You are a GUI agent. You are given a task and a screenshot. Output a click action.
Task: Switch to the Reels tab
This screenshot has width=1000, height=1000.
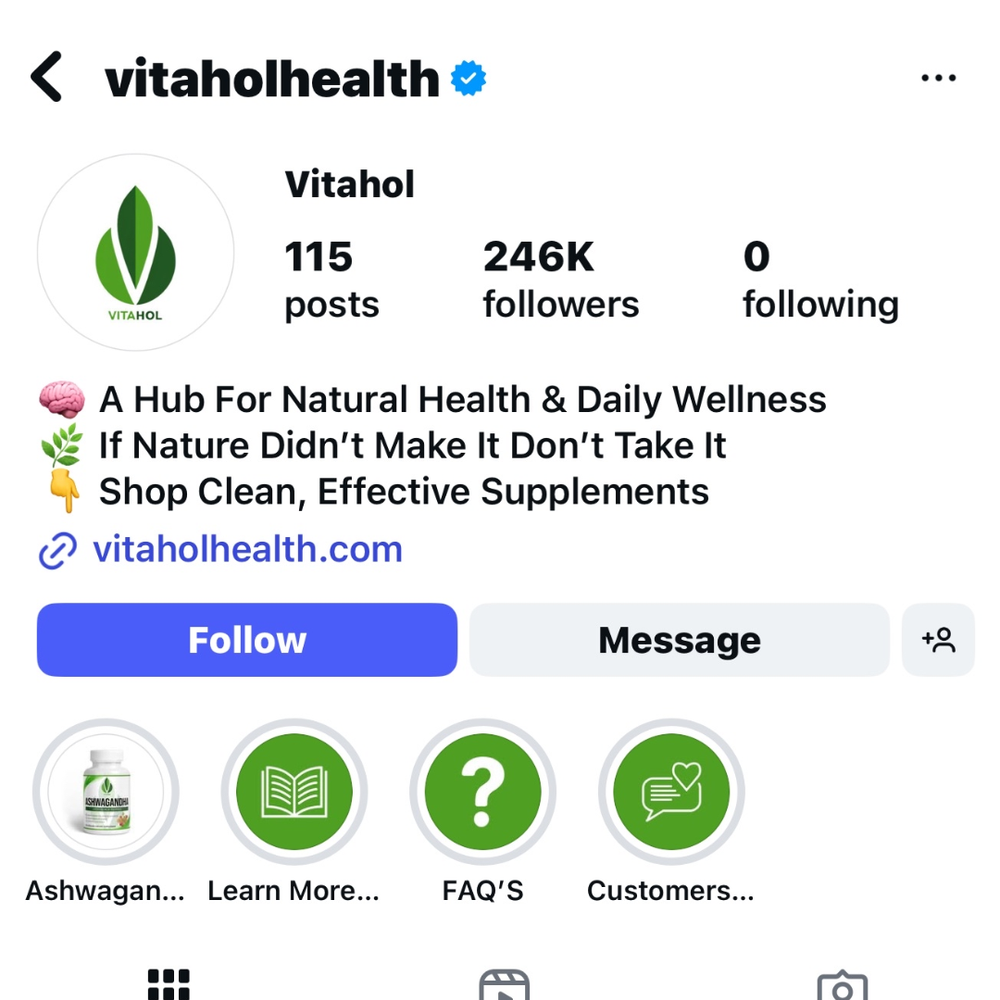click(504, 983)
